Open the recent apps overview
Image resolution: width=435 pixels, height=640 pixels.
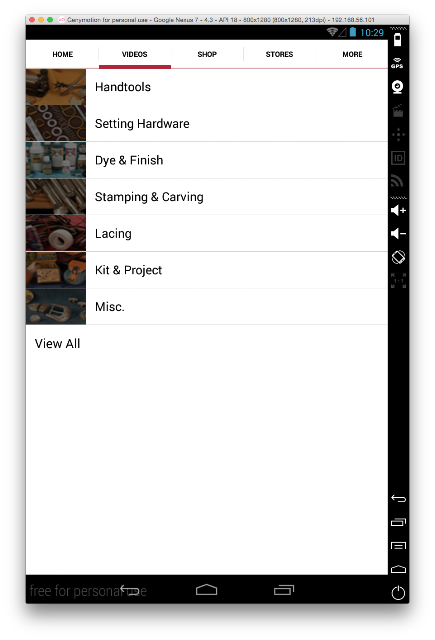(x=284, y=590)
